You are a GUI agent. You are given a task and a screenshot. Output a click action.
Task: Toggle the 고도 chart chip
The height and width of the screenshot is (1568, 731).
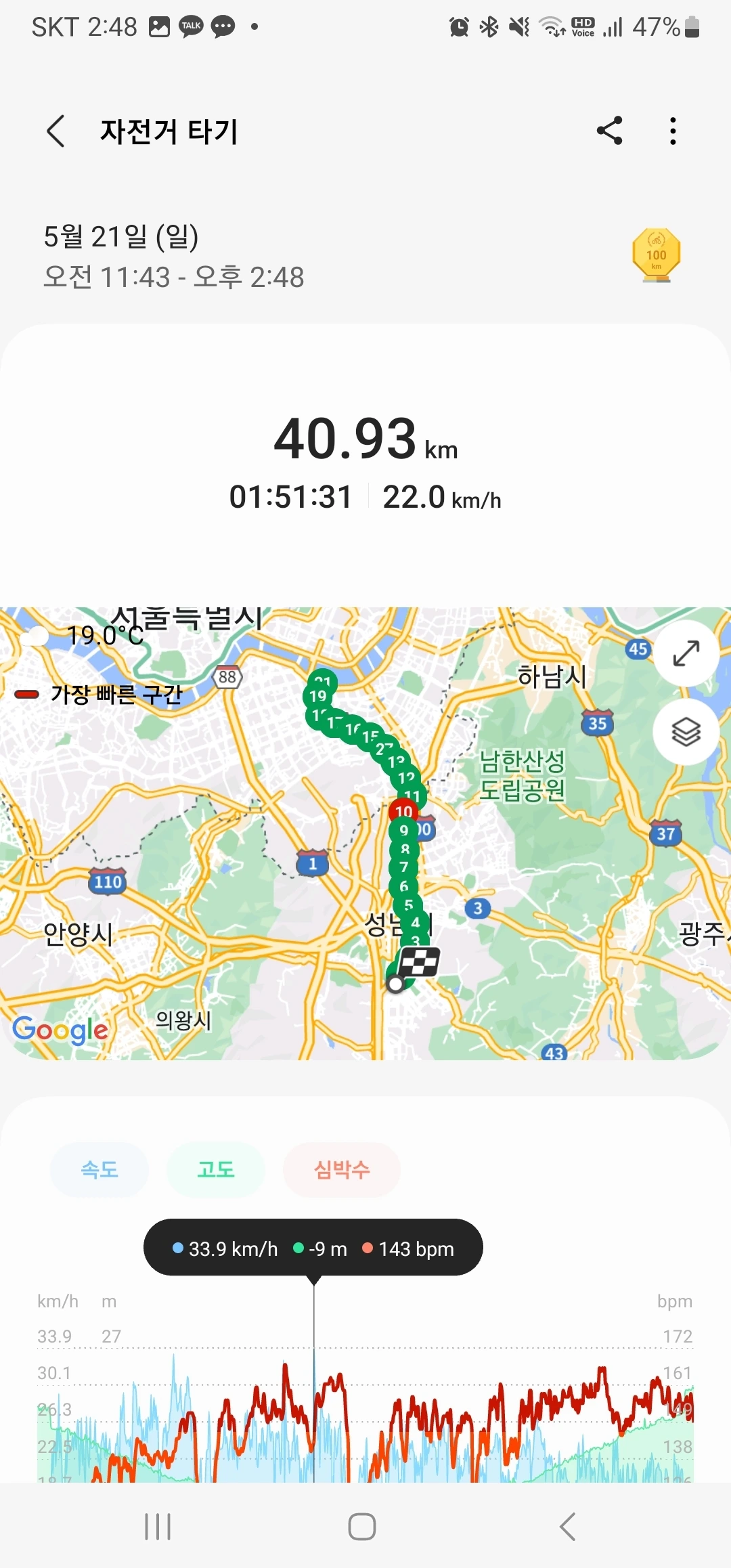coord(216,1169)
